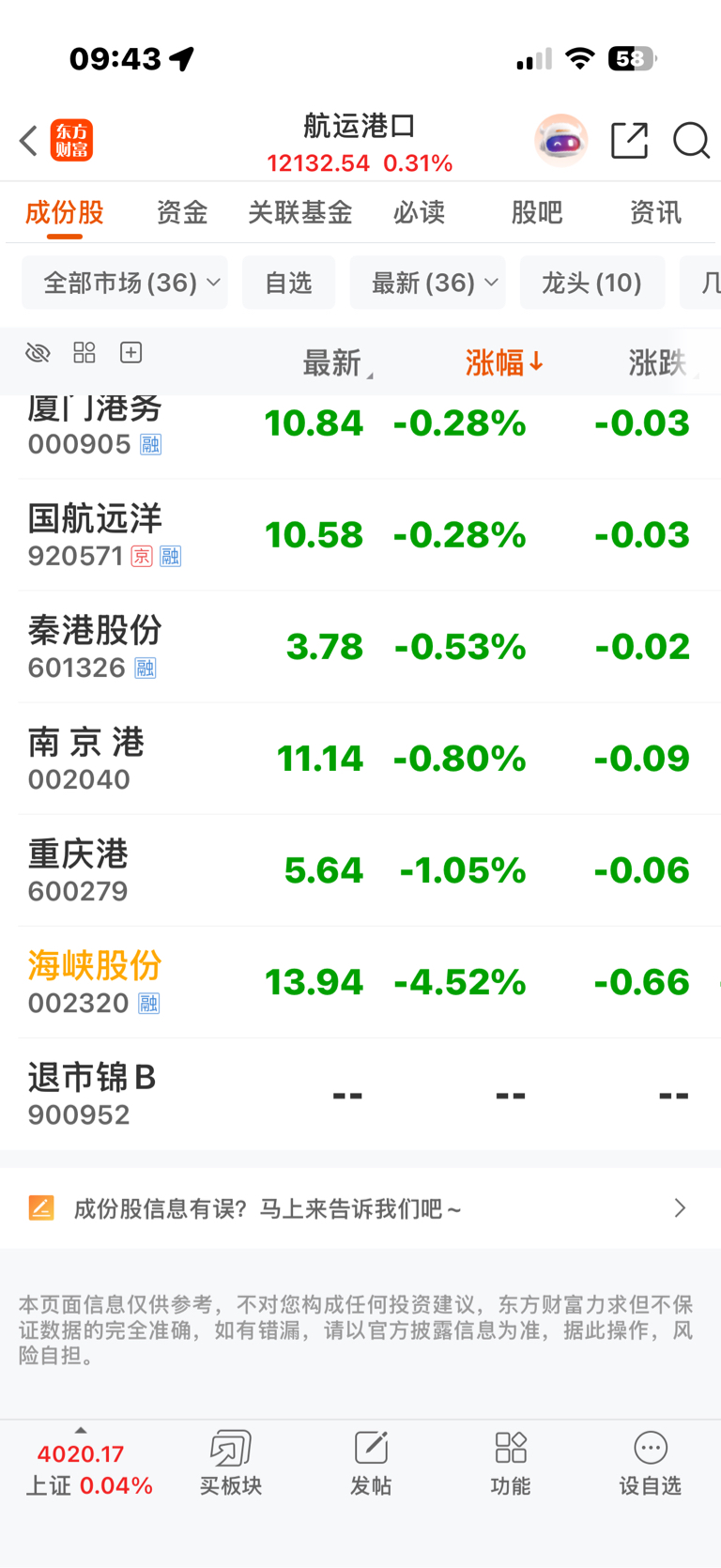Go back using the top-left arrow

pos(29,141)
